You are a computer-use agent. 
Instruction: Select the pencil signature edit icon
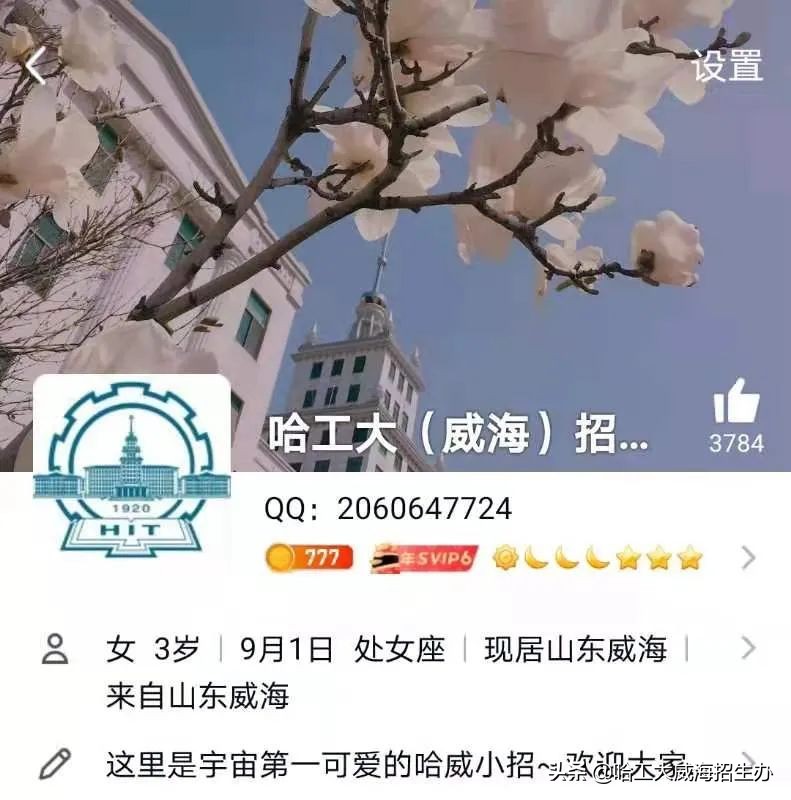55,763
